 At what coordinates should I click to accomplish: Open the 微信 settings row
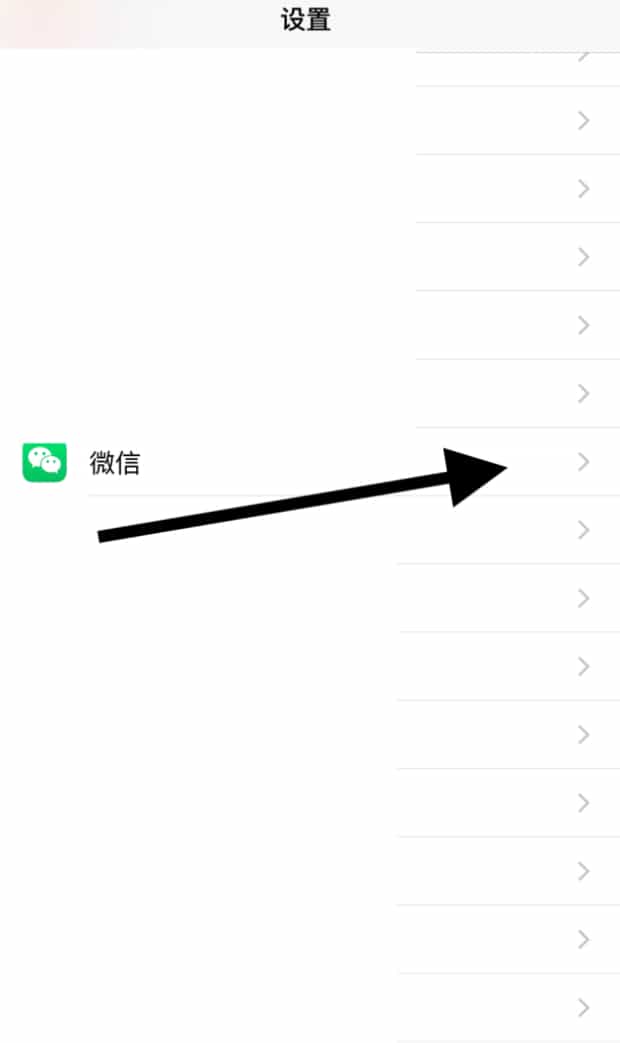[114, 463]
